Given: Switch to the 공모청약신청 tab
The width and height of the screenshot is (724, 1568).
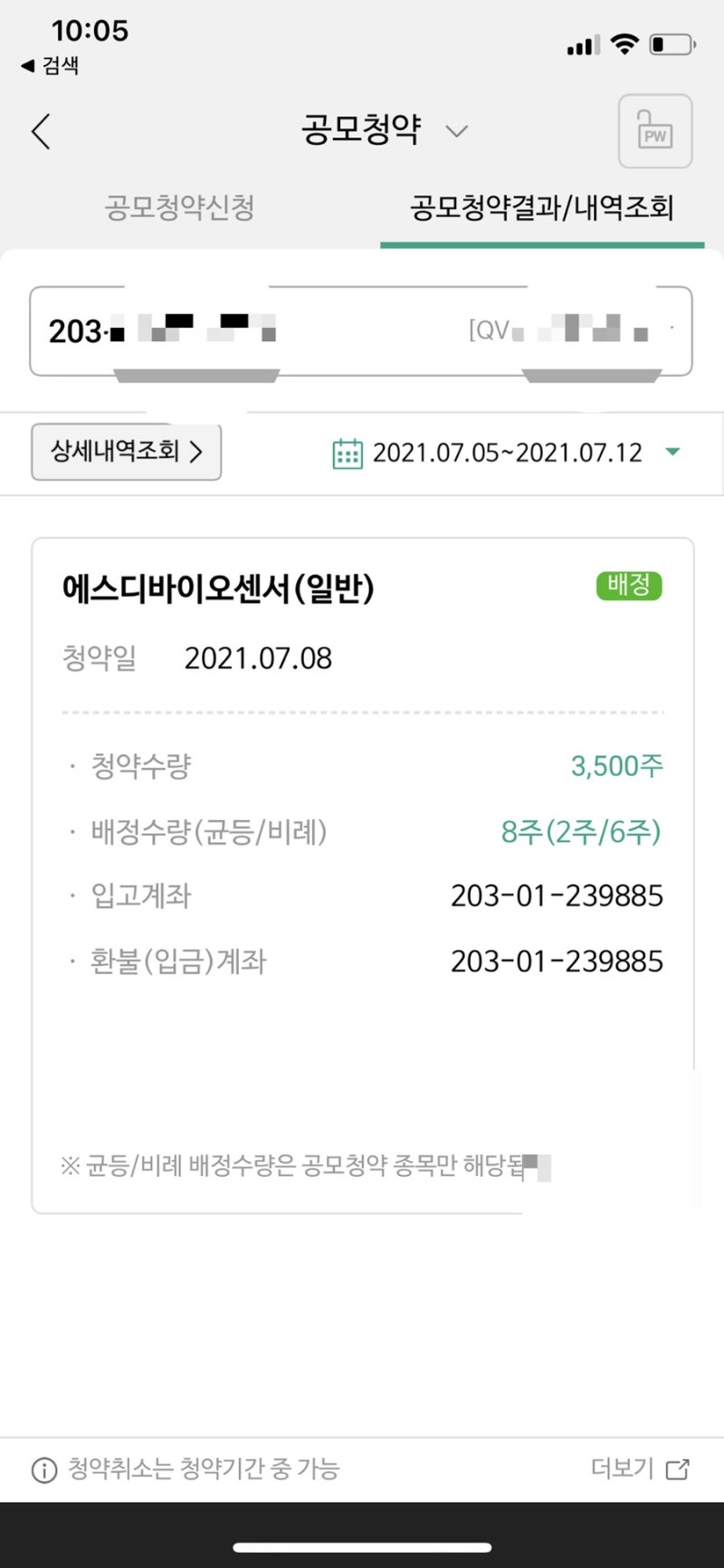Looking at the screenshot, I should (178, 208).
